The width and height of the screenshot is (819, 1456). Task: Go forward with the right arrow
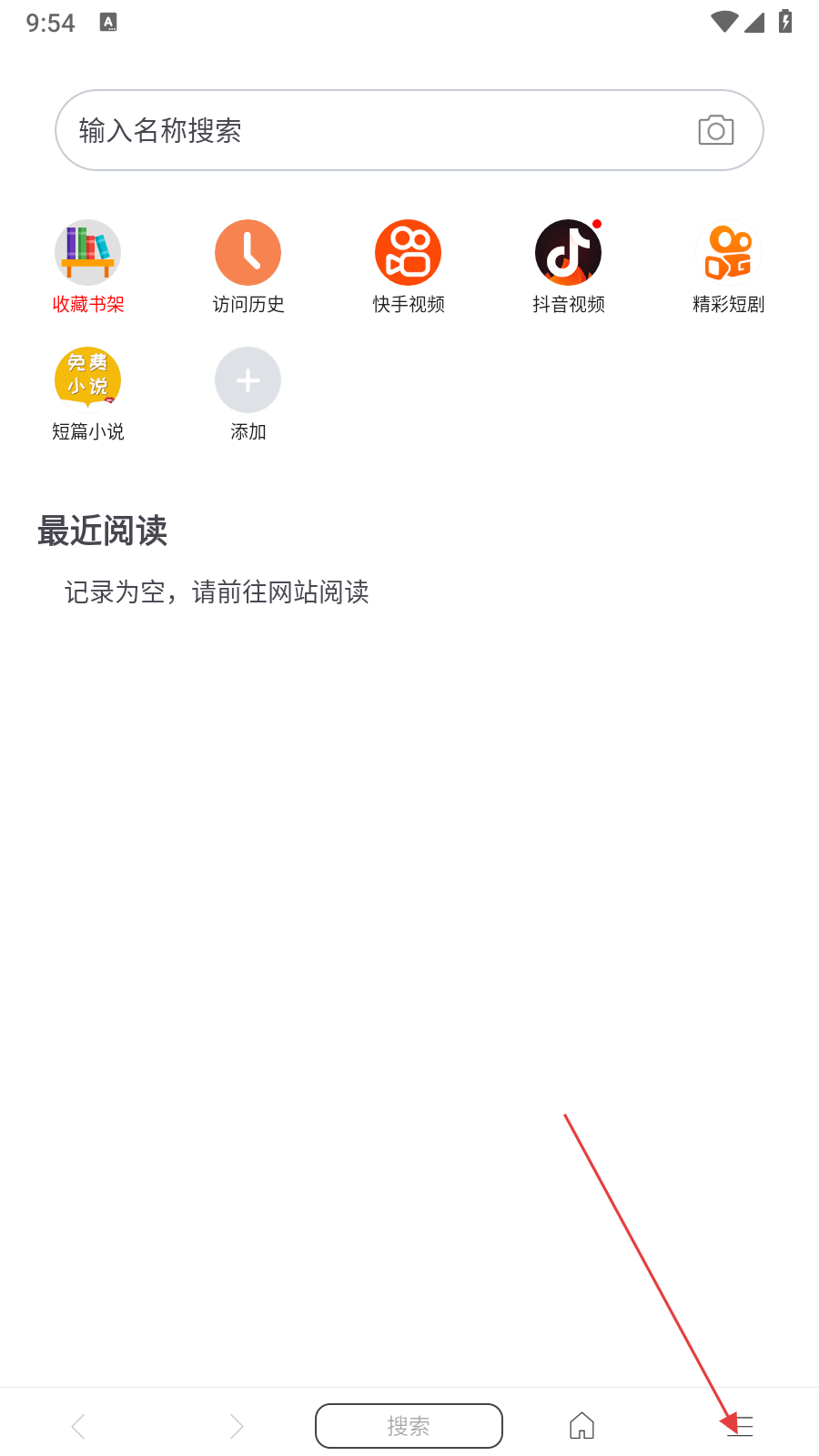point(236,1426)
